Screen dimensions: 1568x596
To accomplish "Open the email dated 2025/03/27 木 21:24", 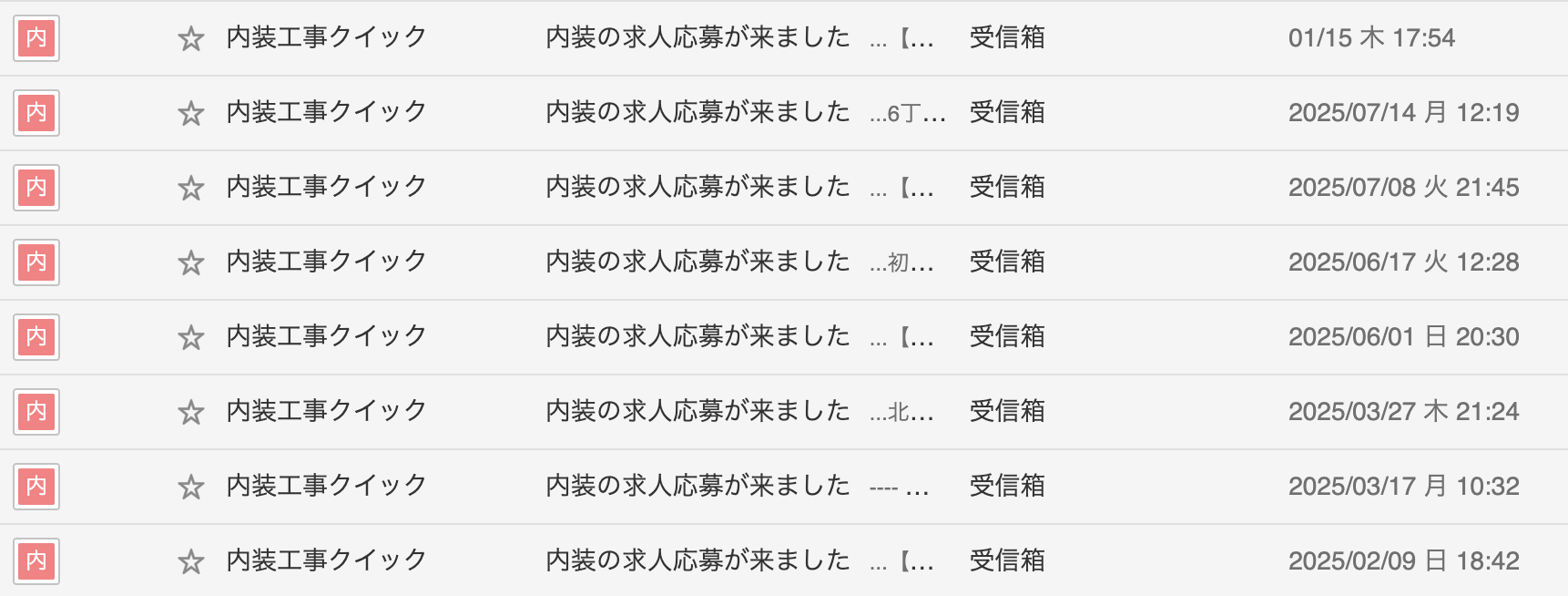I will point(697,411).
